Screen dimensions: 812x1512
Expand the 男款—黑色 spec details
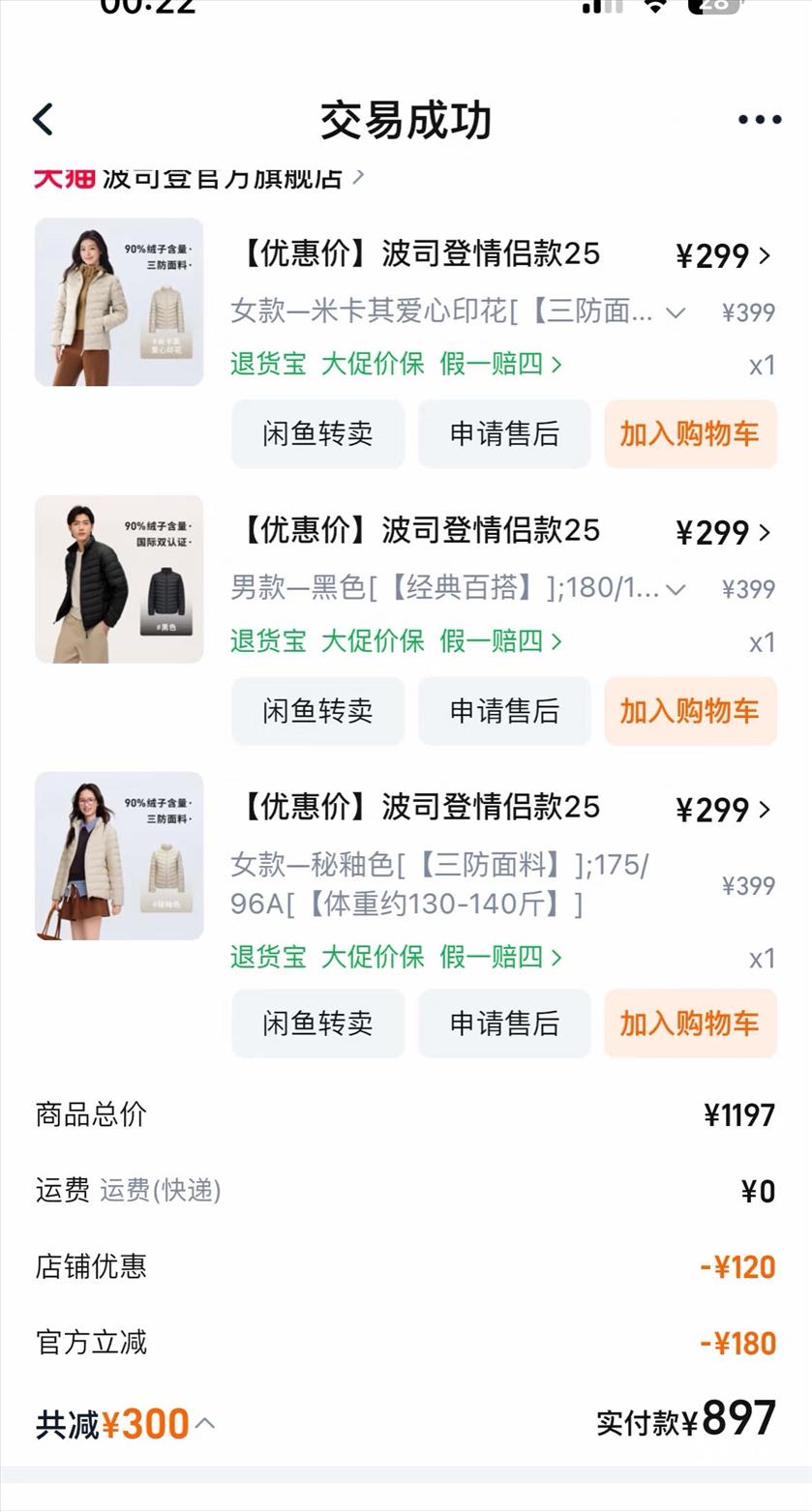[676, 589]
